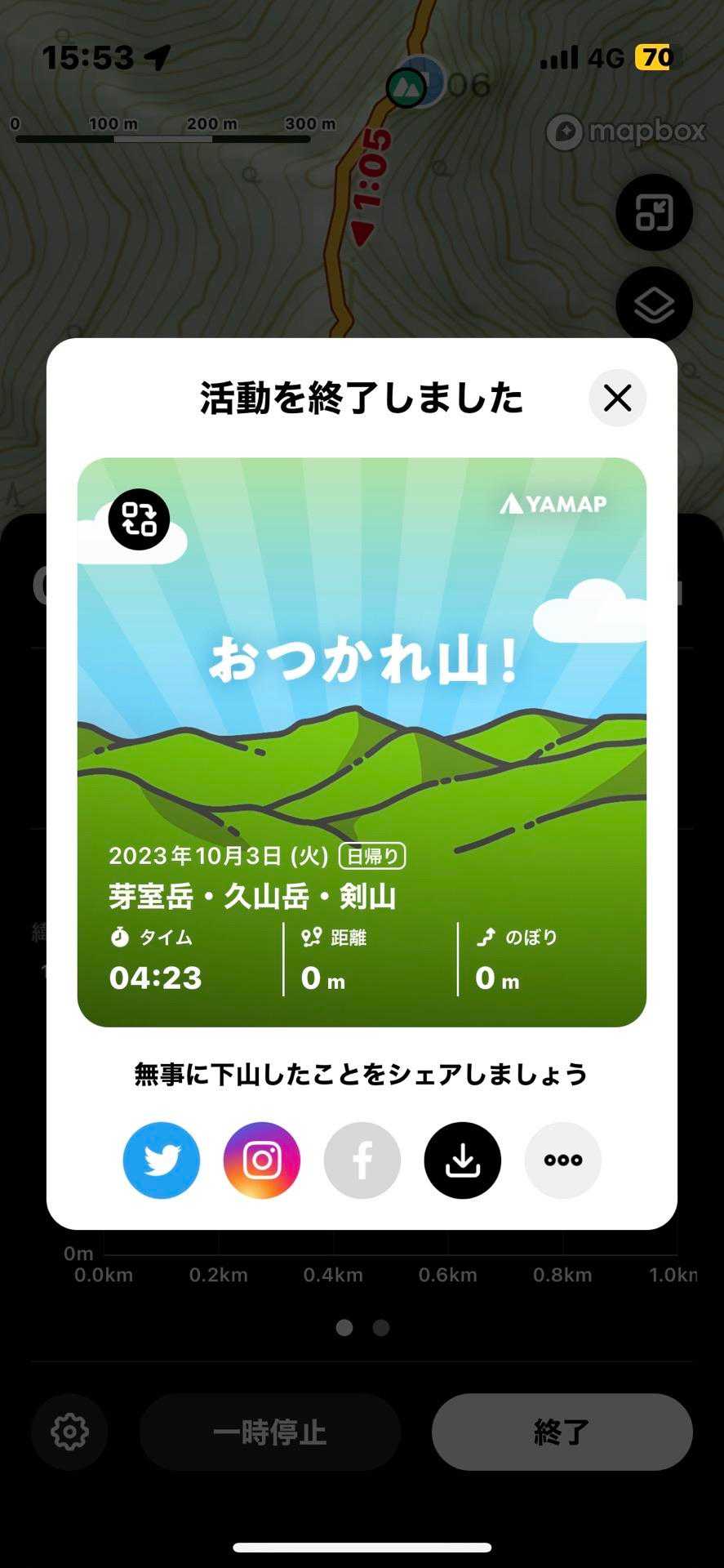Share the activity on Facebook

coord(362,1160)
